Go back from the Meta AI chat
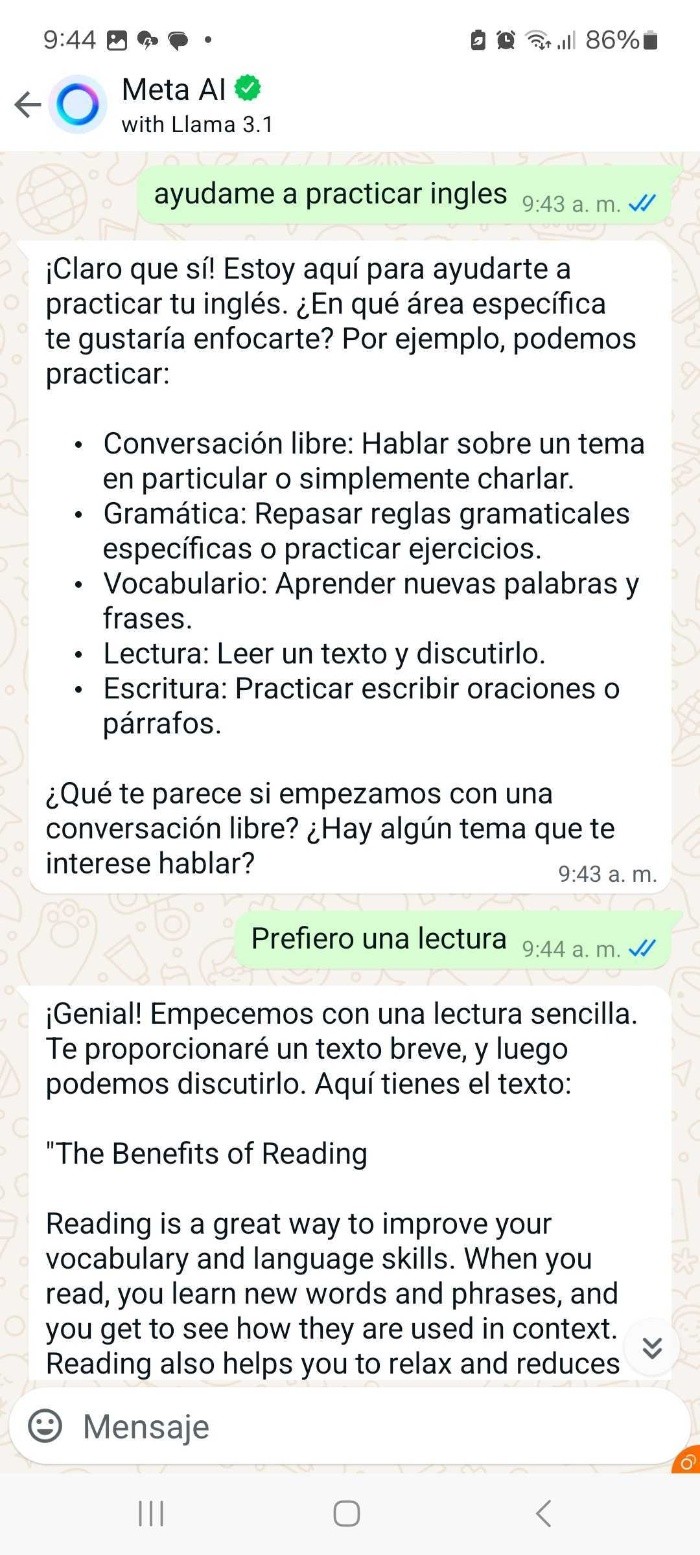This screenshot has width=700, height=1555. pos(28,104)
